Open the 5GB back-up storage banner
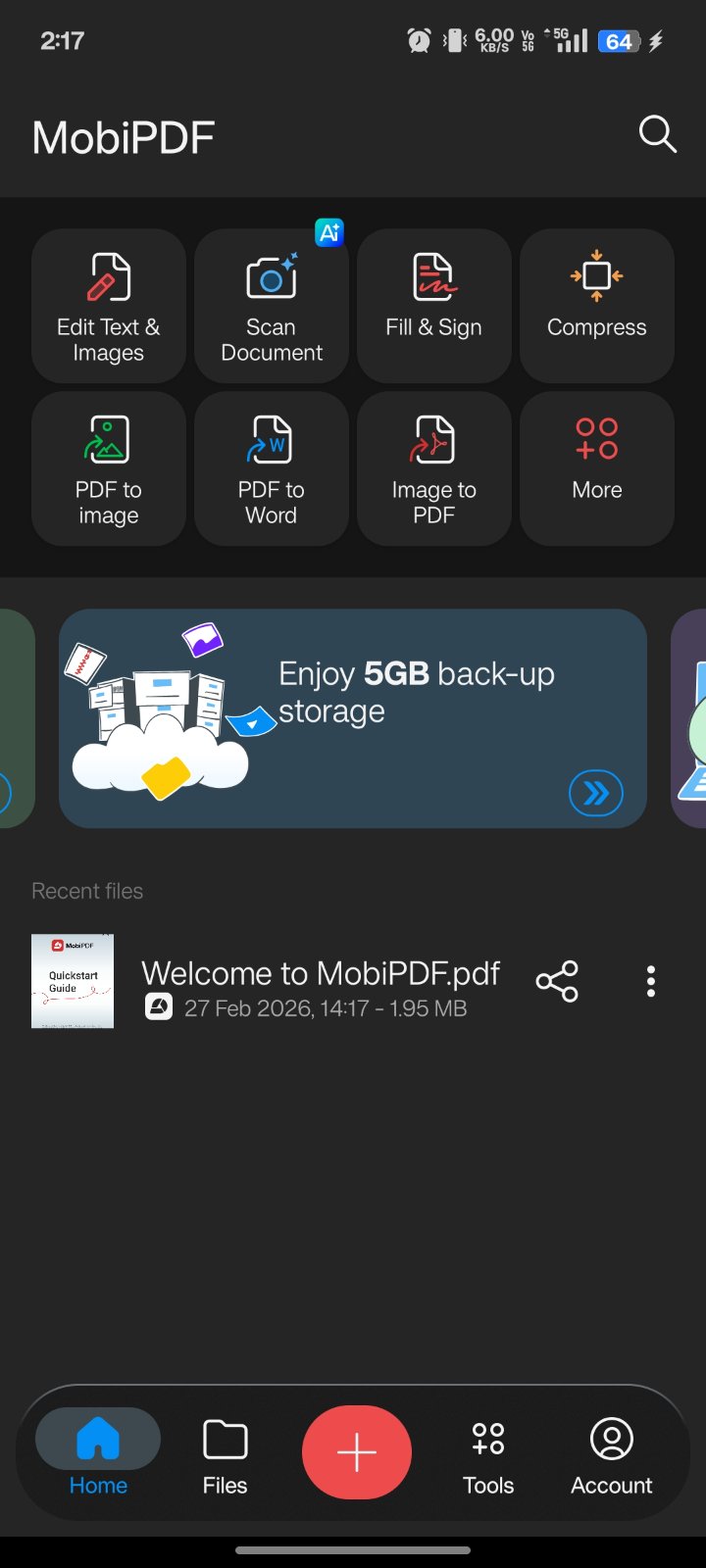 coord(353,718)
